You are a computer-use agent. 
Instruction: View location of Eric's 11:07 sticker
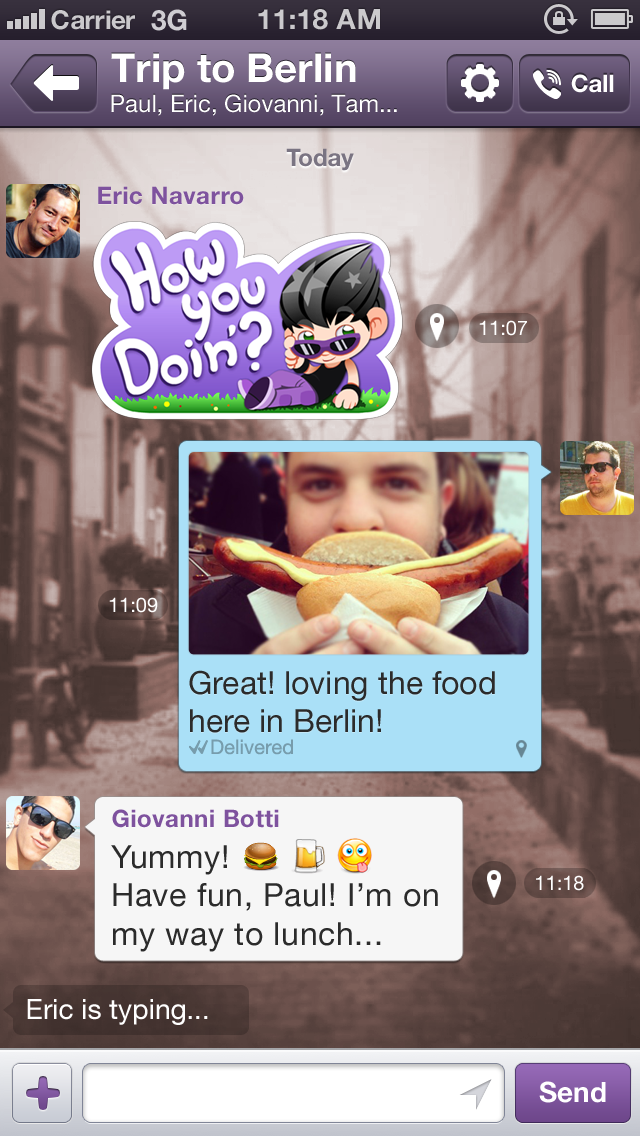[436, 327]
